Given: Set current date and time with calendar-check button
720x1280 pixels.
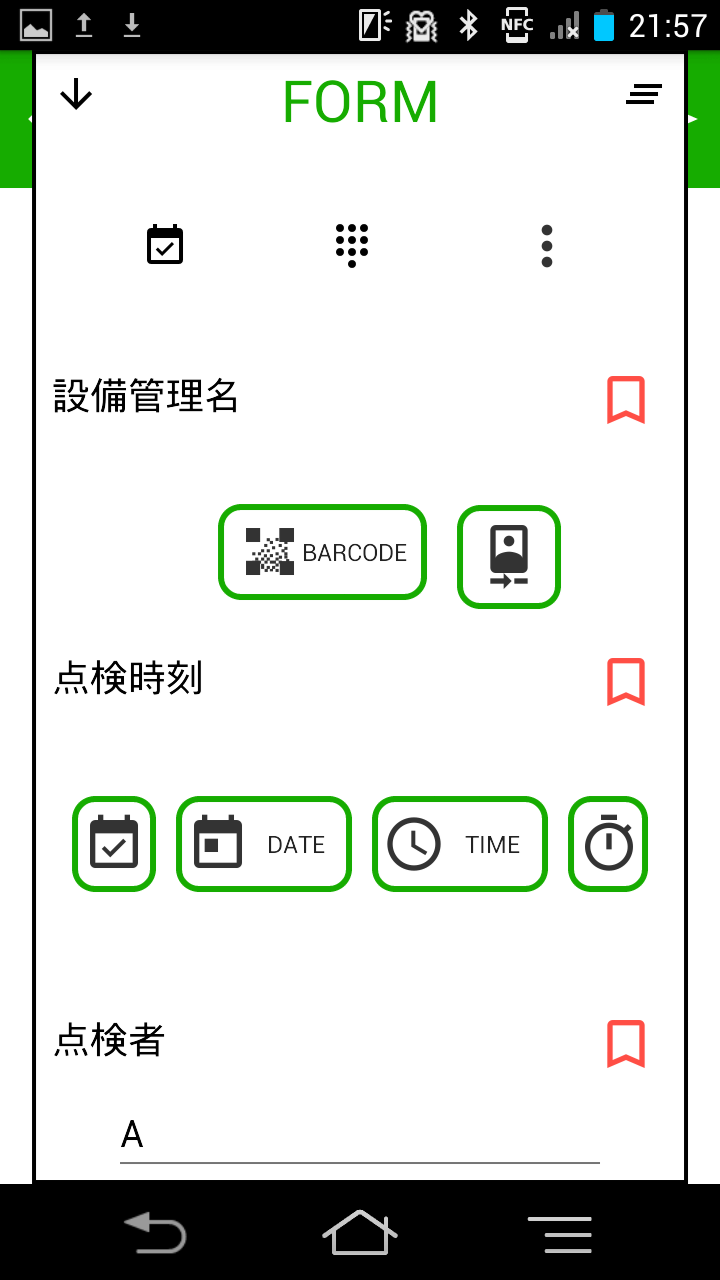Looking at the screenshot, I should [114, 844].
